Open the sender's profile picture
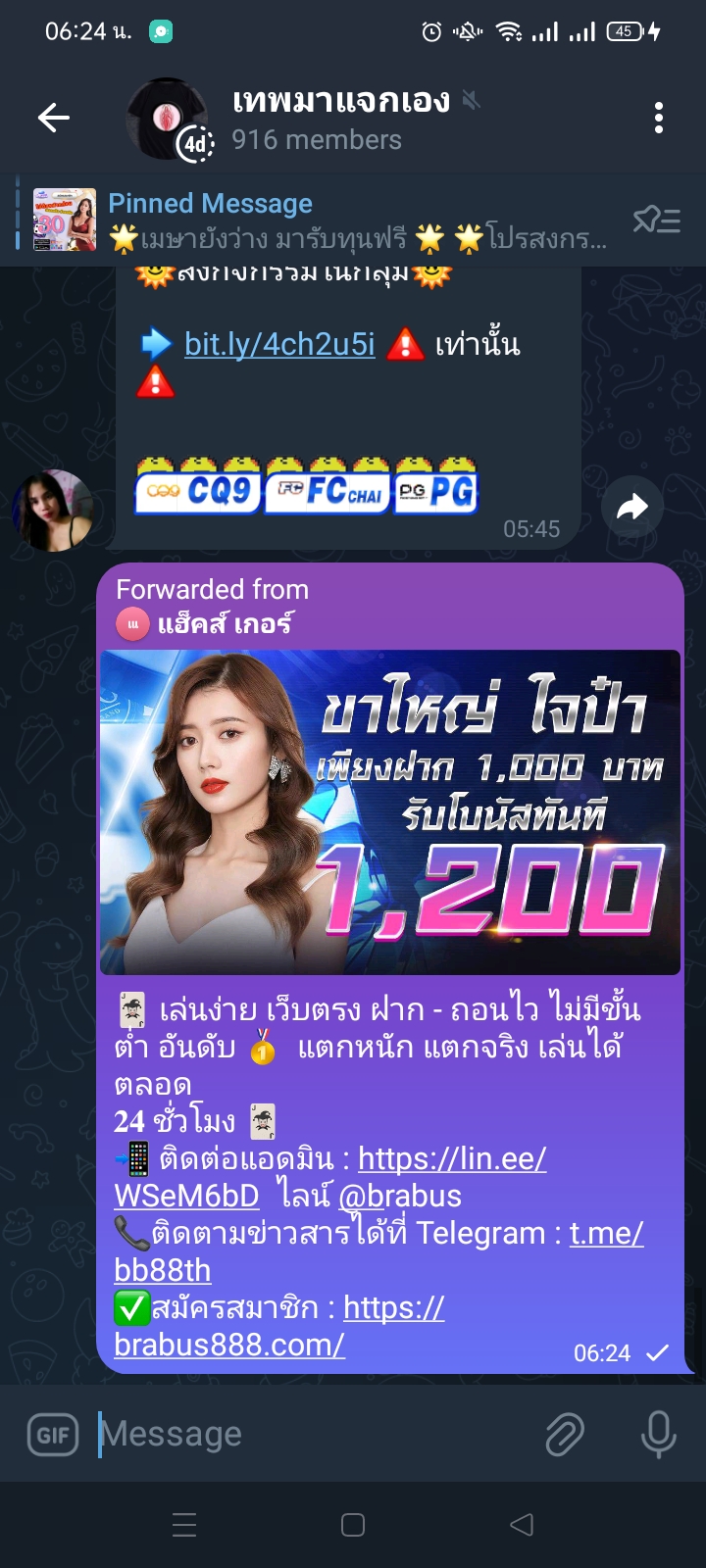This screenshot has height=1568, width=706. click(x=54, y=510)
